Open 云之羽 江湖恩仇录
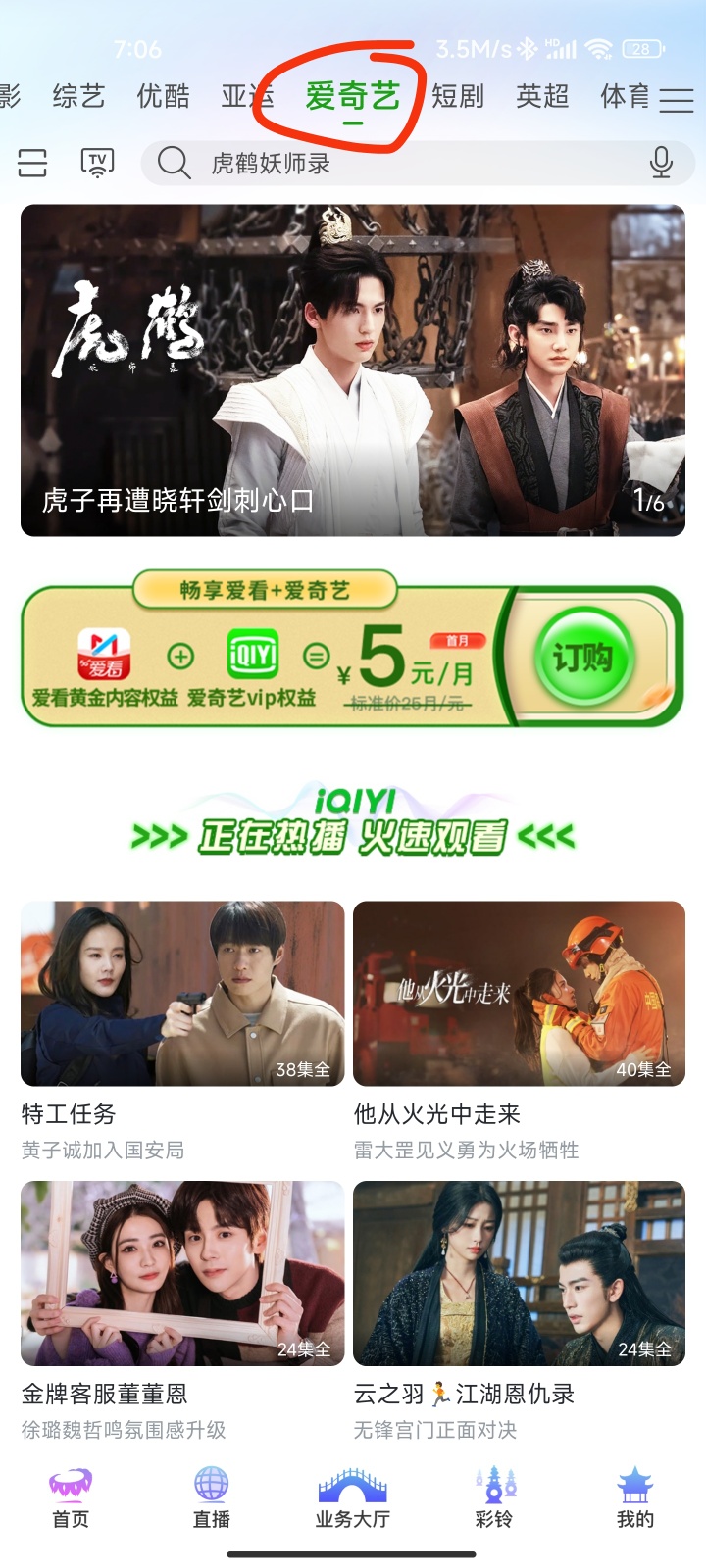Image resolution: width=706 pixels, height=1568 pixels. point(519,1273)
